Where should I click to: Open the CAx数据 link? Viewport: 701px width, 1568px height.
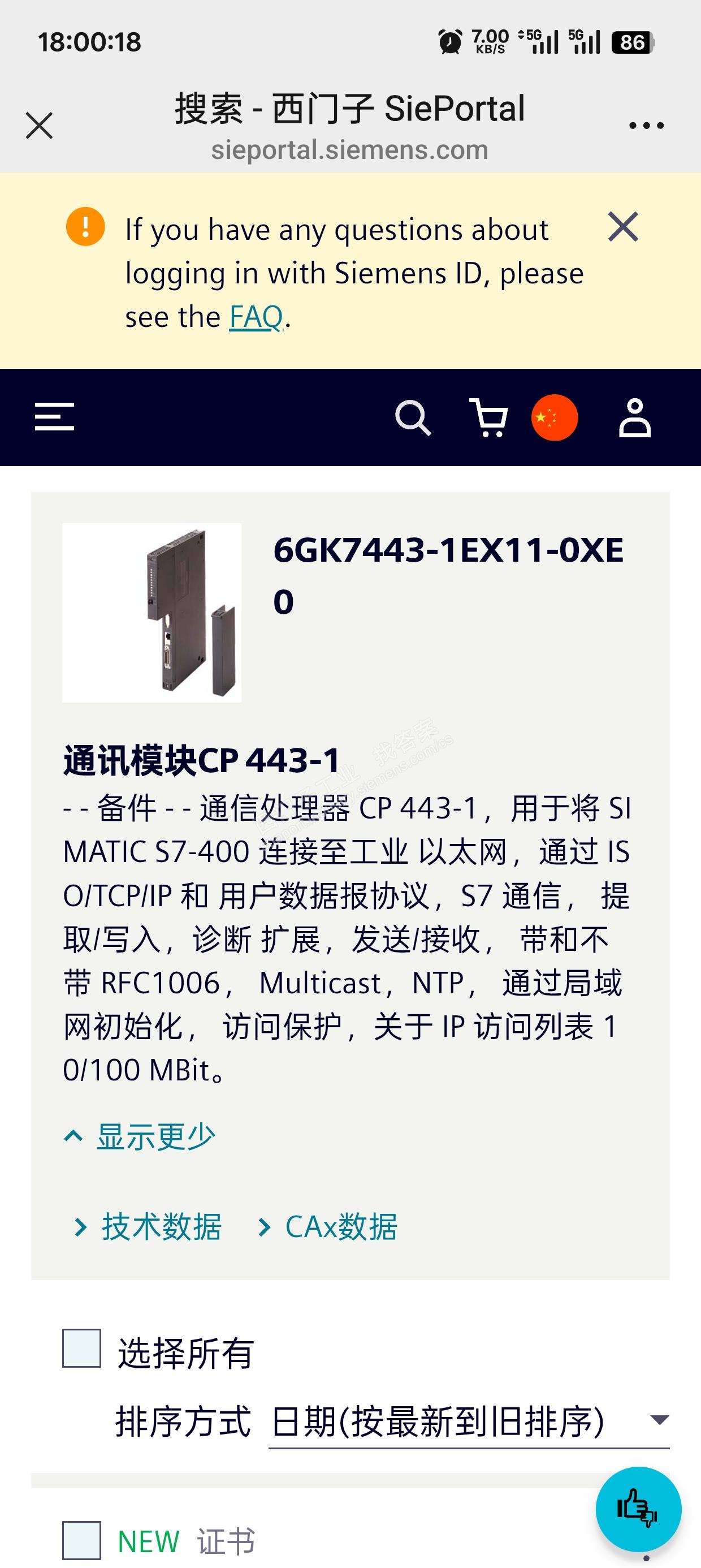point(328,1227)
